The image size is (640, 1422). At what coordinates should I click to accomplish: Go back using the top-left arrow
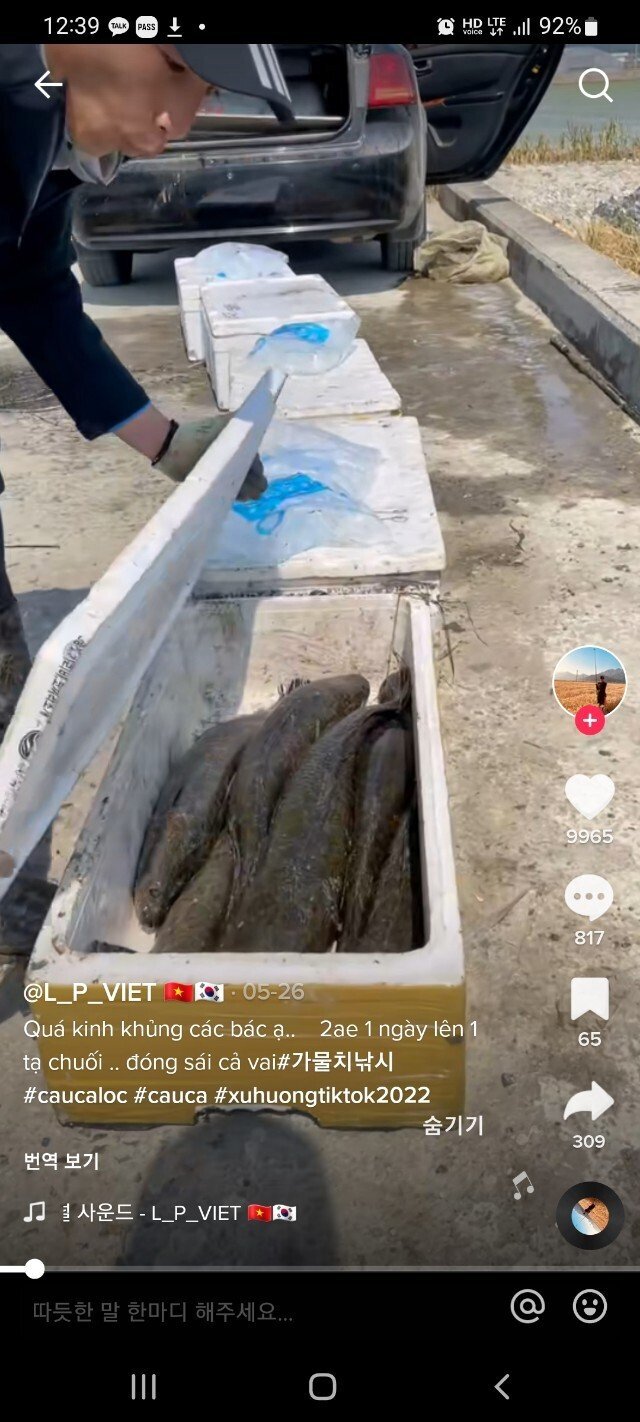(47, 86)
